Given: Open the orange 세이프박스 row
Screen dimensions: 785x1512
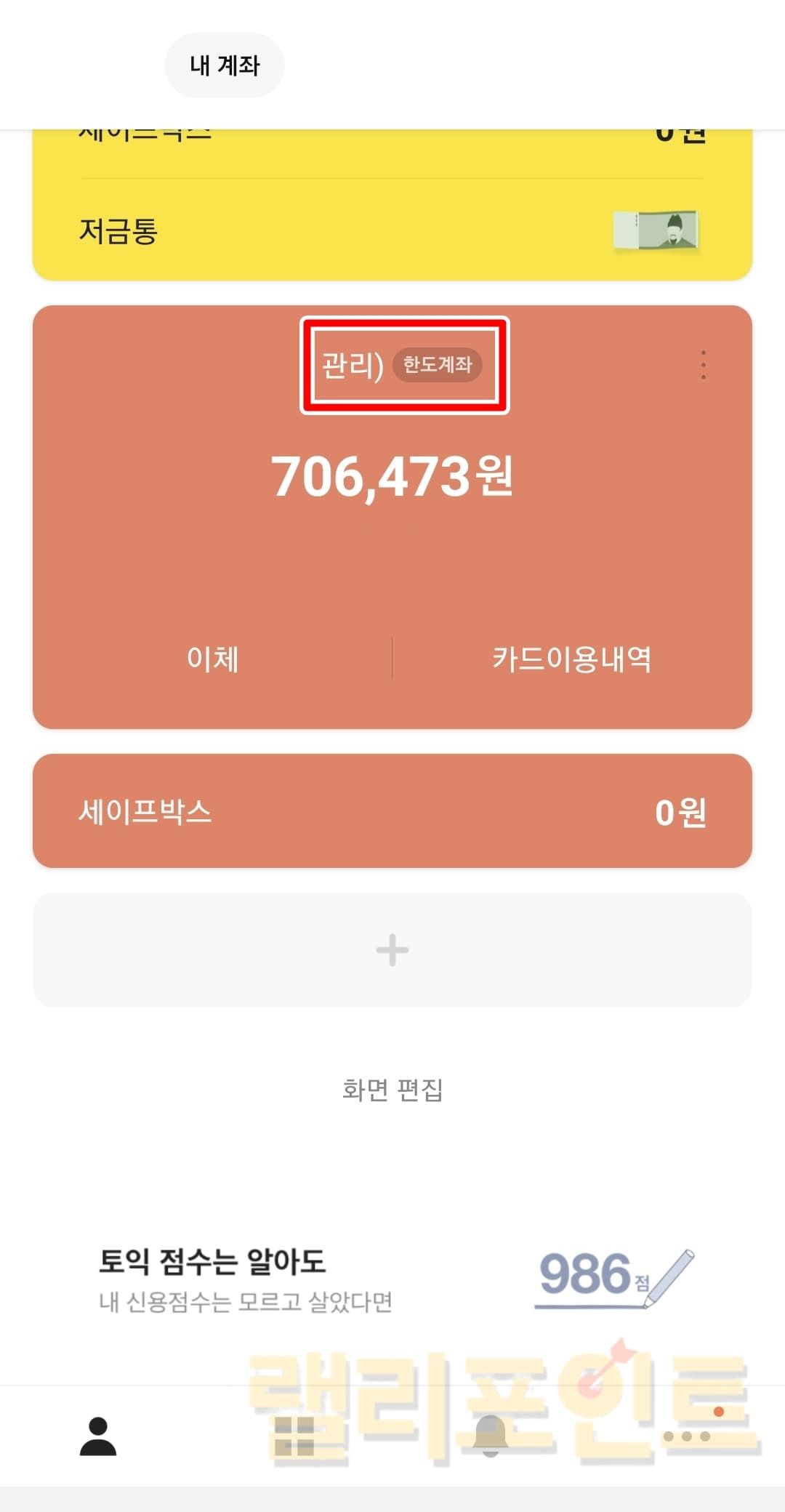Looking at the screenshot, I should coord(392,811).
